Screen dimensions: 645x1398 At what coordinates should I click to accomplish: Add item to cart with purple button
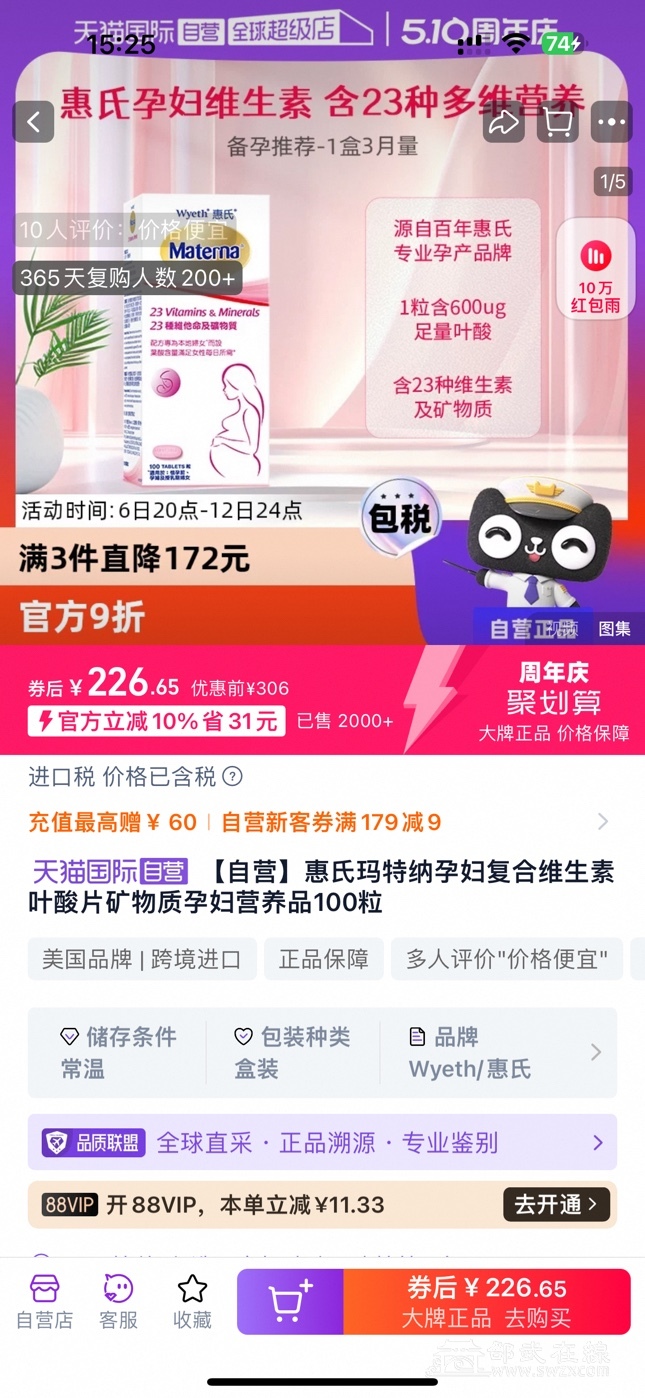point(290,1302)
